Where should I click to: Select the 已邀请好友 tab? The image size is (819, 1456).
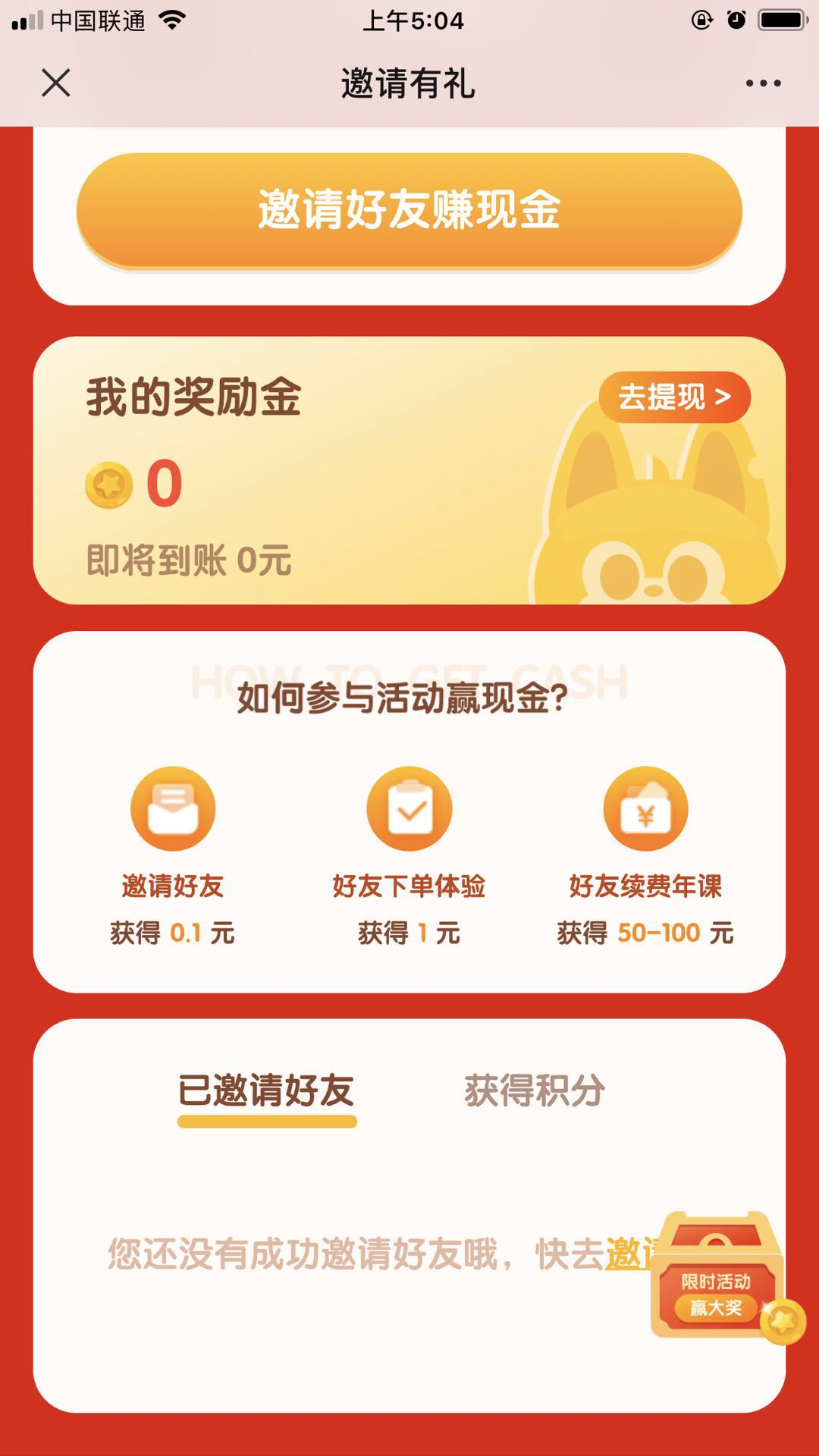pyautogui.click(x=266, y=1092)
